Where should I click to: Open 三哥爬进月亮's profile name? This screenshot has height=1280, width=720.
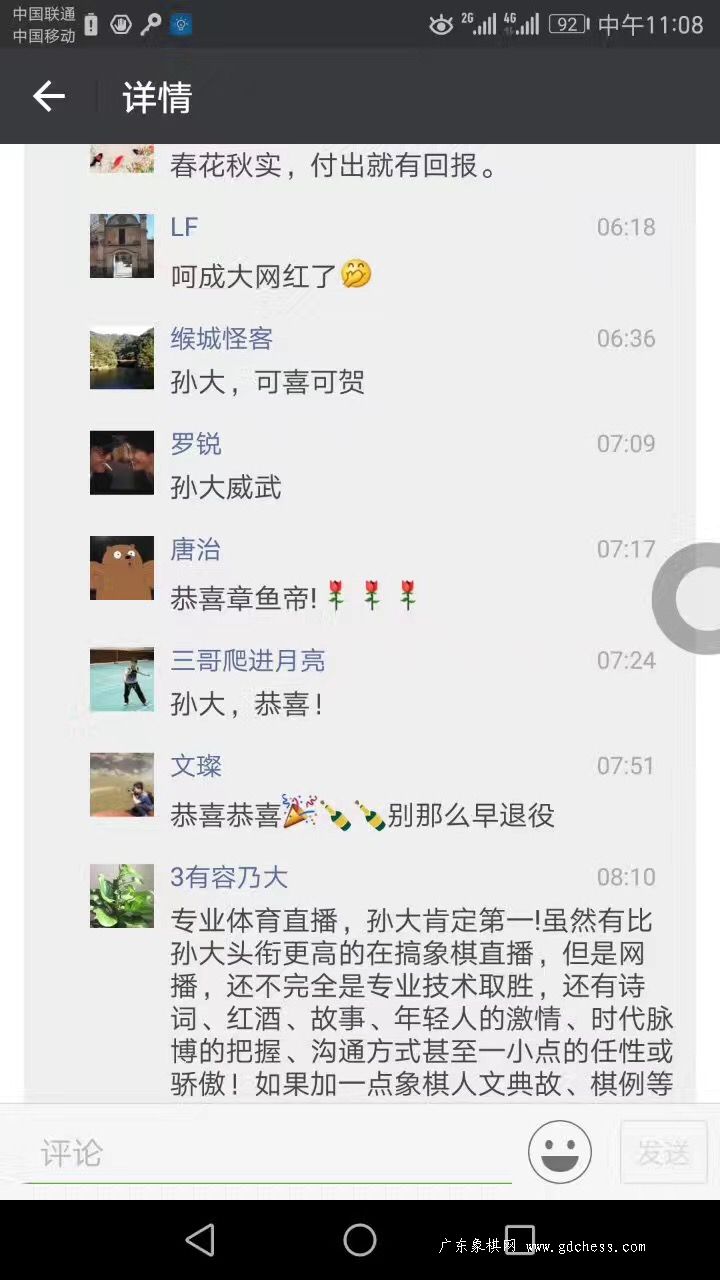click(248, 661)
